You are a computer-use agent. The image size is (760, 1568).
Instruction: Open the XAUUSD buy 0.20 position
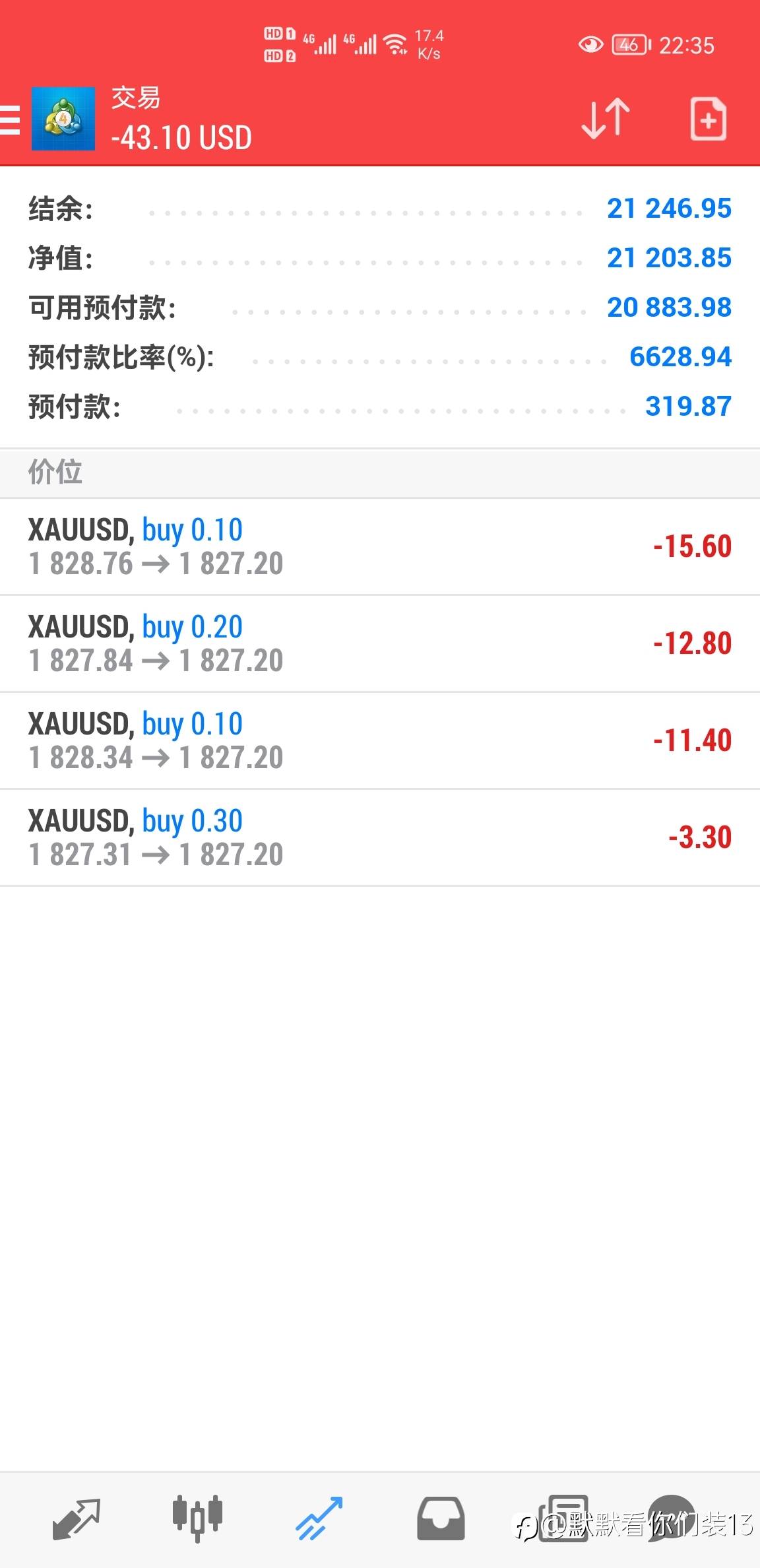(380, 643)
